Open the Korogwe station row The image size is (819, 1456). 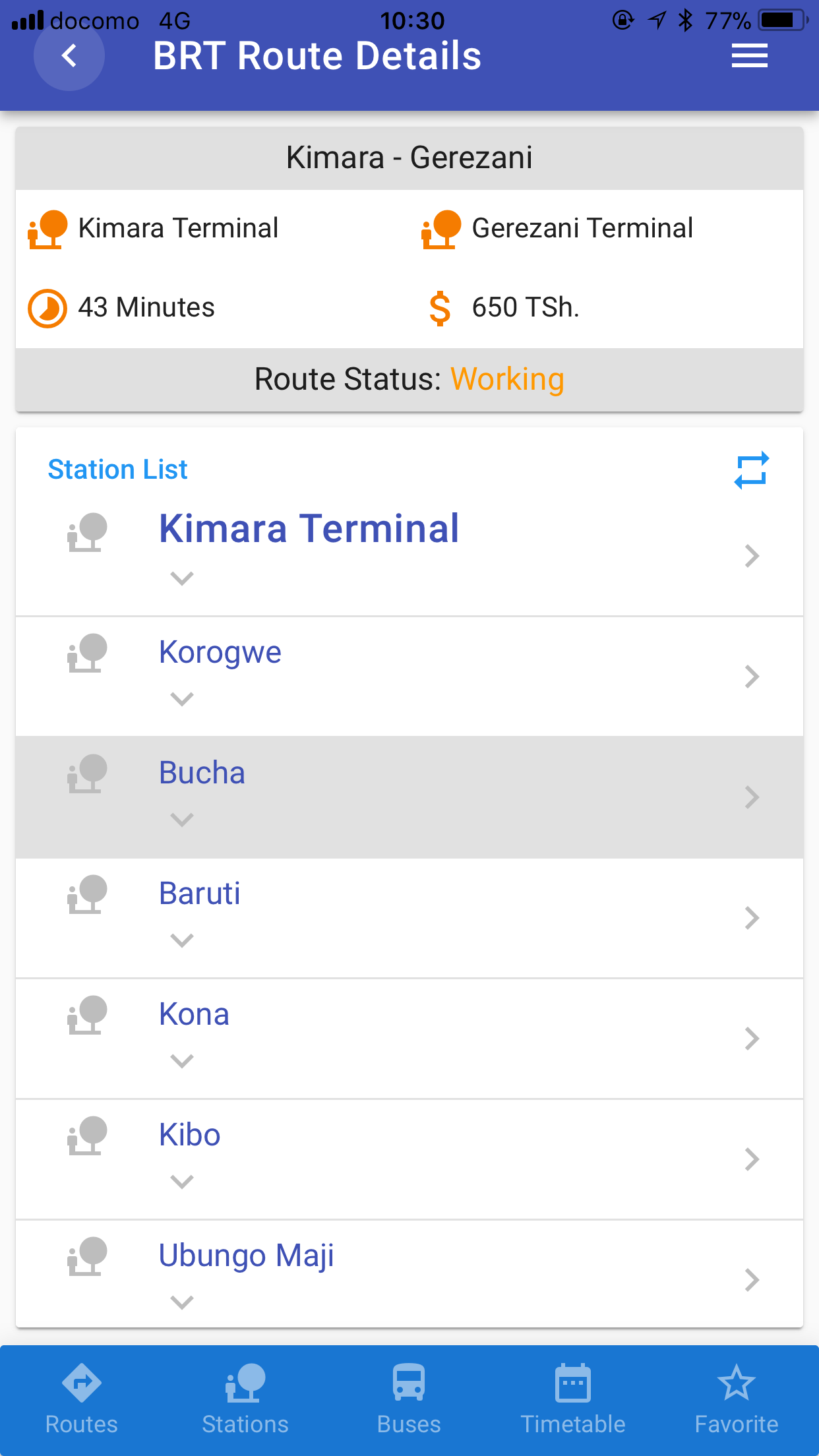(409, 677)
